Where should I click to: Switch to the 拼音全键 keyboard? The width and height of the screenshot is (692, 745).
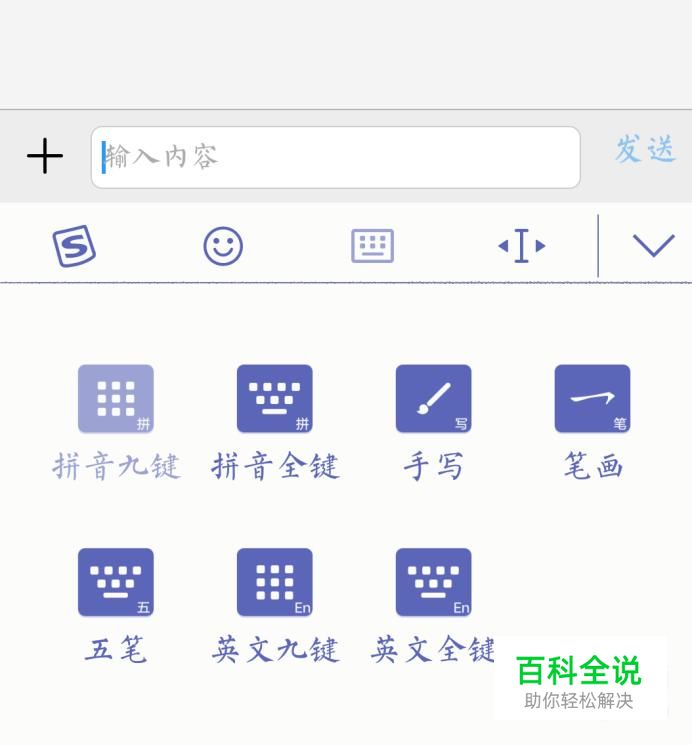275,400
